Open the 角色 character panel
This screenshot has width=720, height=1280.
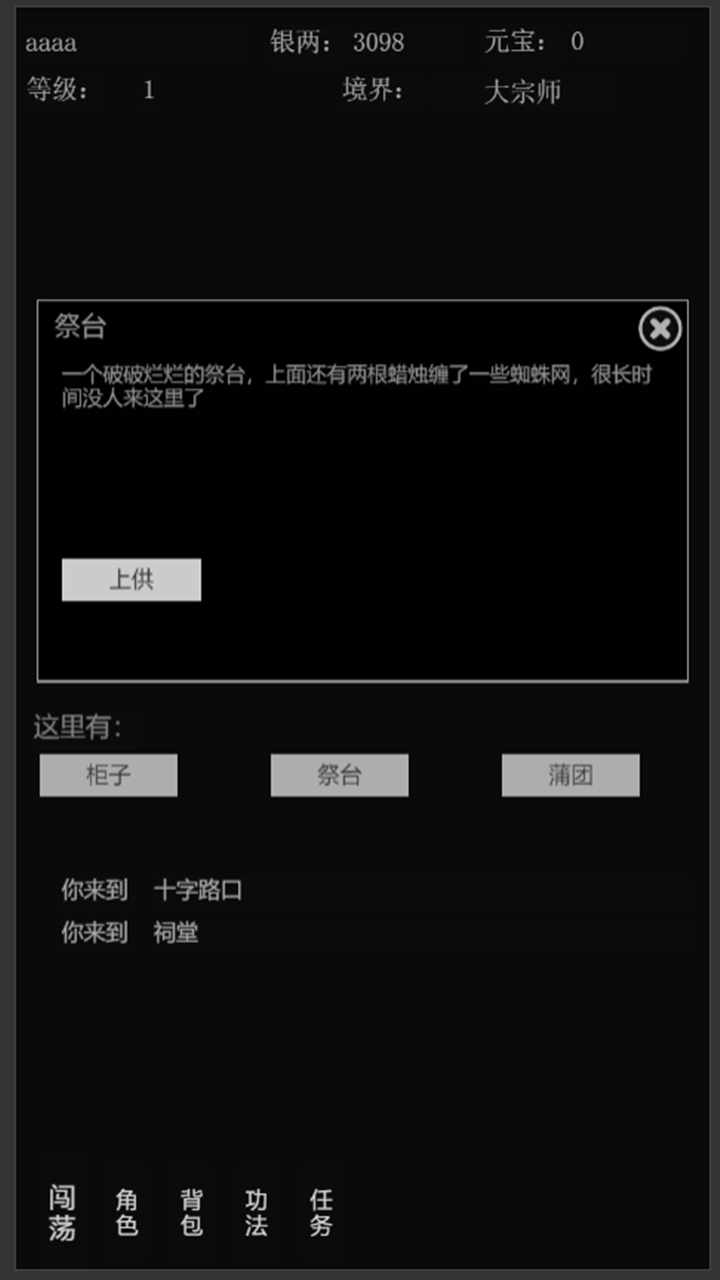pos(125,1213)
